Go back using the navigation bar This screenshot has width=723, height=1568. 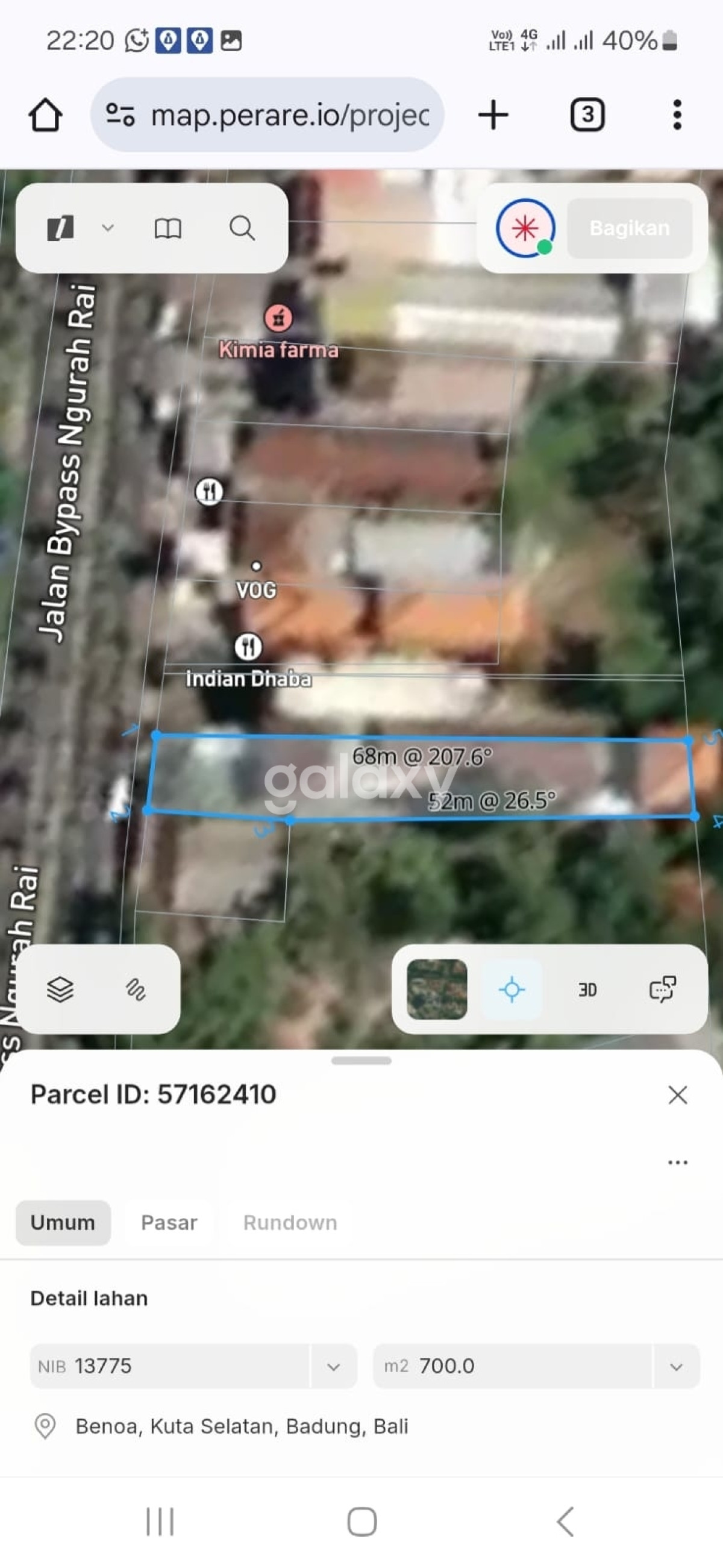pos(565,1522)
